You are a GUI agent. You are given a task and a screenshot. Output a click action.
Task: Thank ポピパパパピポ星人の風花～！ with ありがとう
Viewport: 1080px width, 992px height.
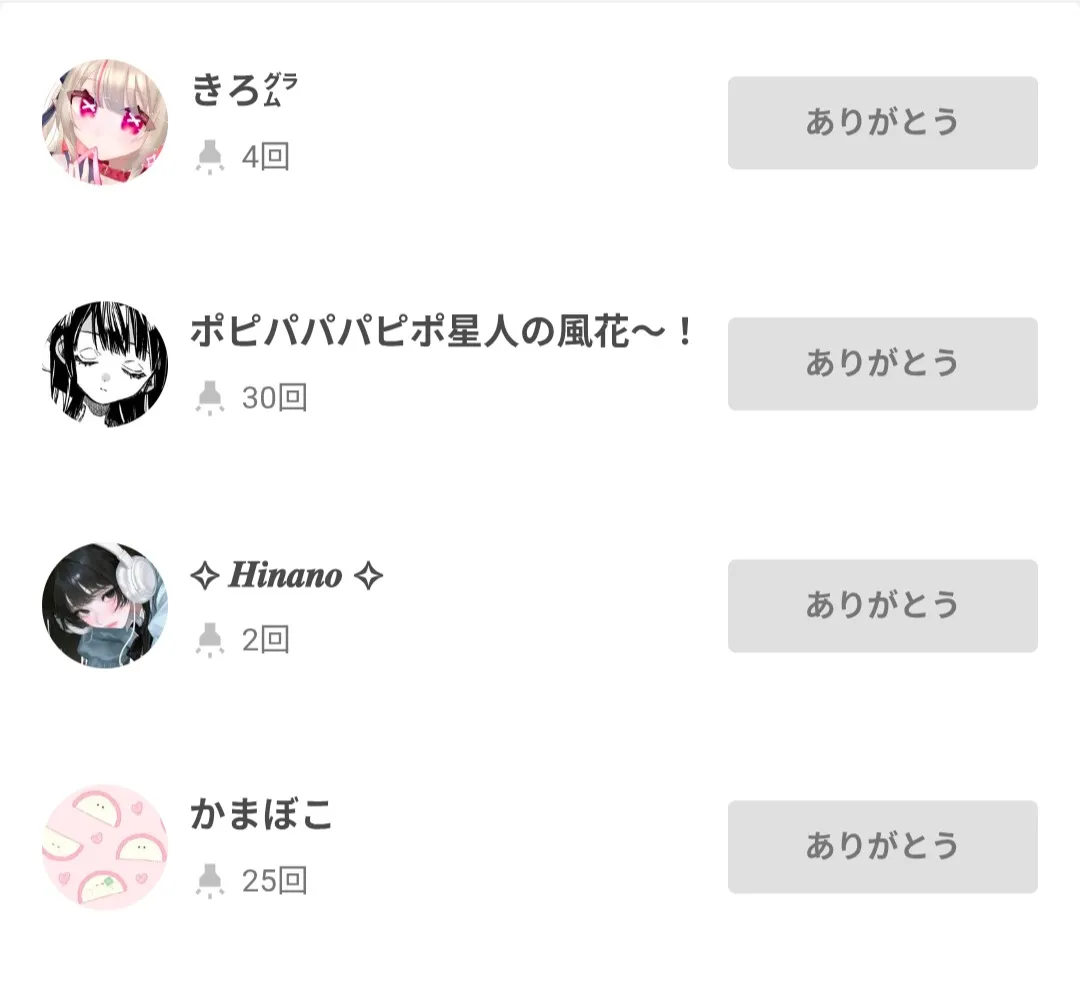(882, 364)
